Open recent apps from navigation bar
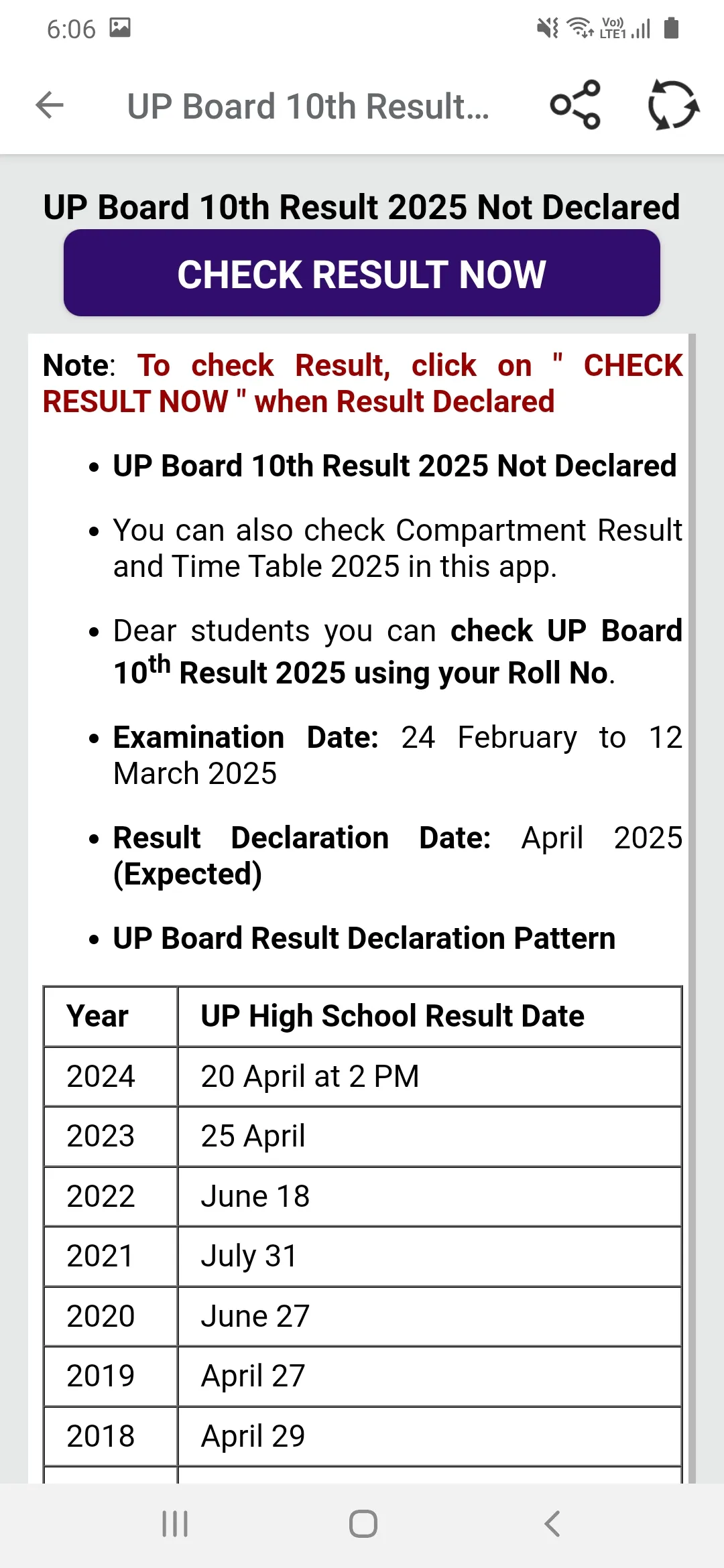Screen dimensions: 724x1568 174,1524
